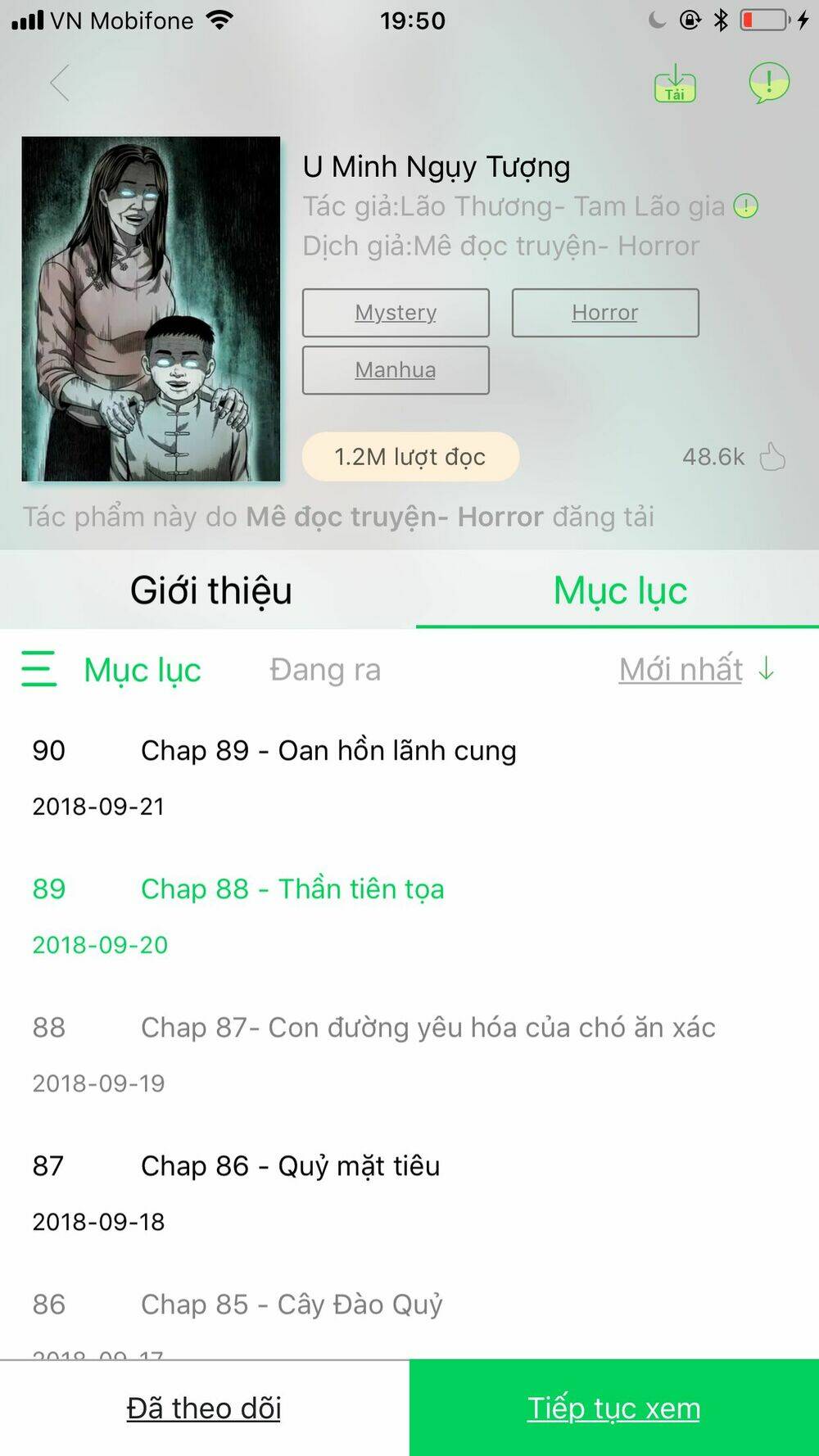Open the comic cover thumbnail
The width and height of the screenshot is (819, 1456).
151,311
